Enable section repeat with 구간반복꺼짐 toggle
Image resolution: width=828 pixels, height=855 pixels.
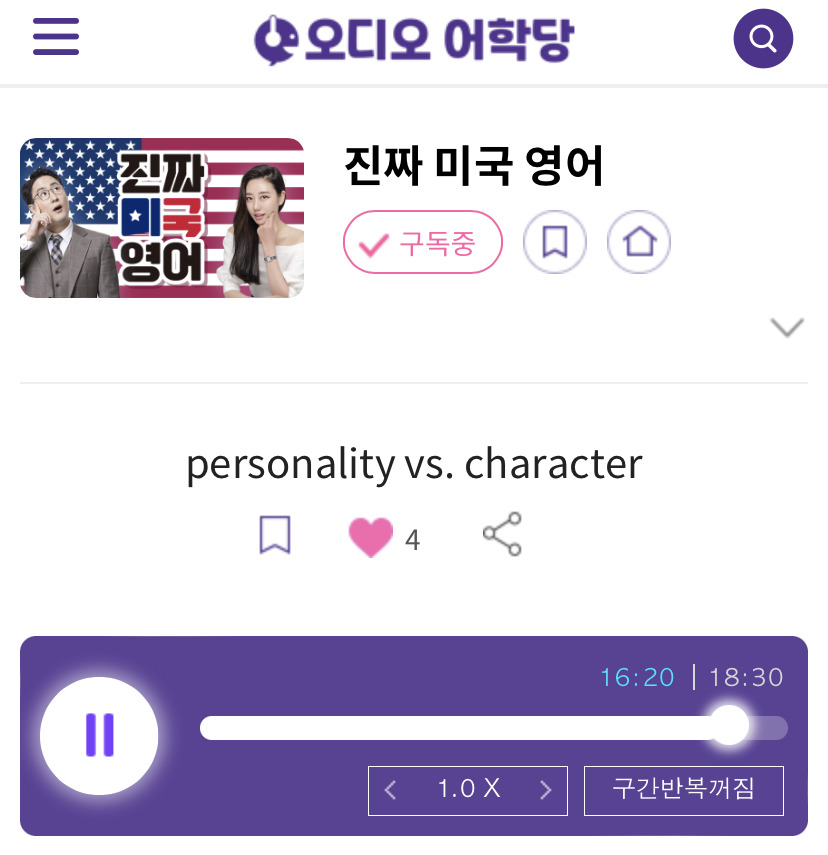pos(684,790)
